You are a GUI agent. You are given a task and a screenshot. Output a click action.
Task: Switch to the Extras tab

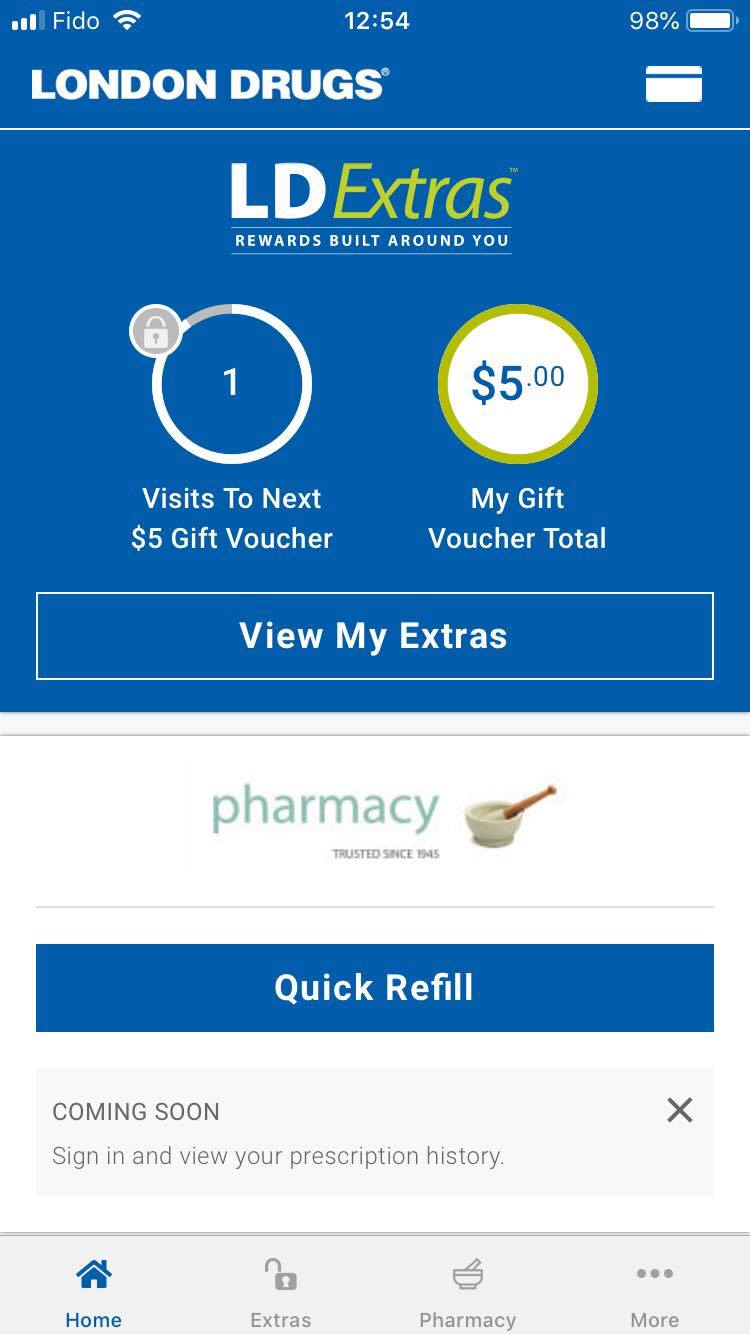click(x=281, y=1294)
